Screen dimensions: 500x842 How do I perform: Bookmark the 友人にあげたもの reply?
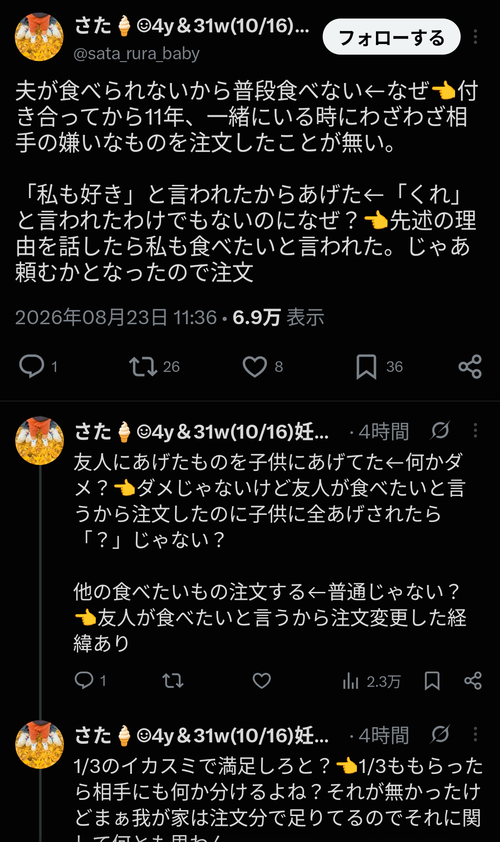point(432,681)
